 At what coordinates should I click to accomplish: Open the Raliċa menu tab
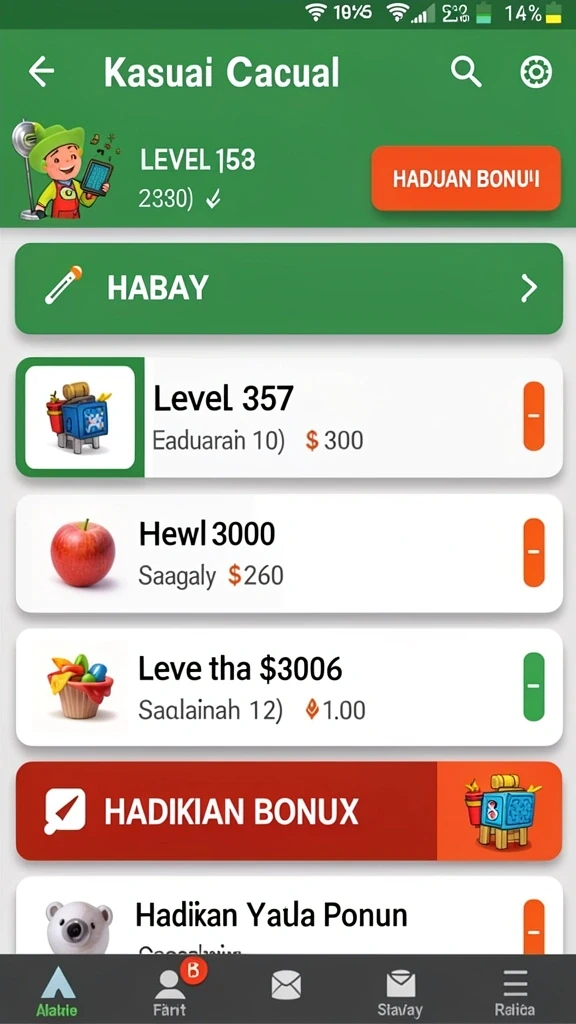click(515, 989)
